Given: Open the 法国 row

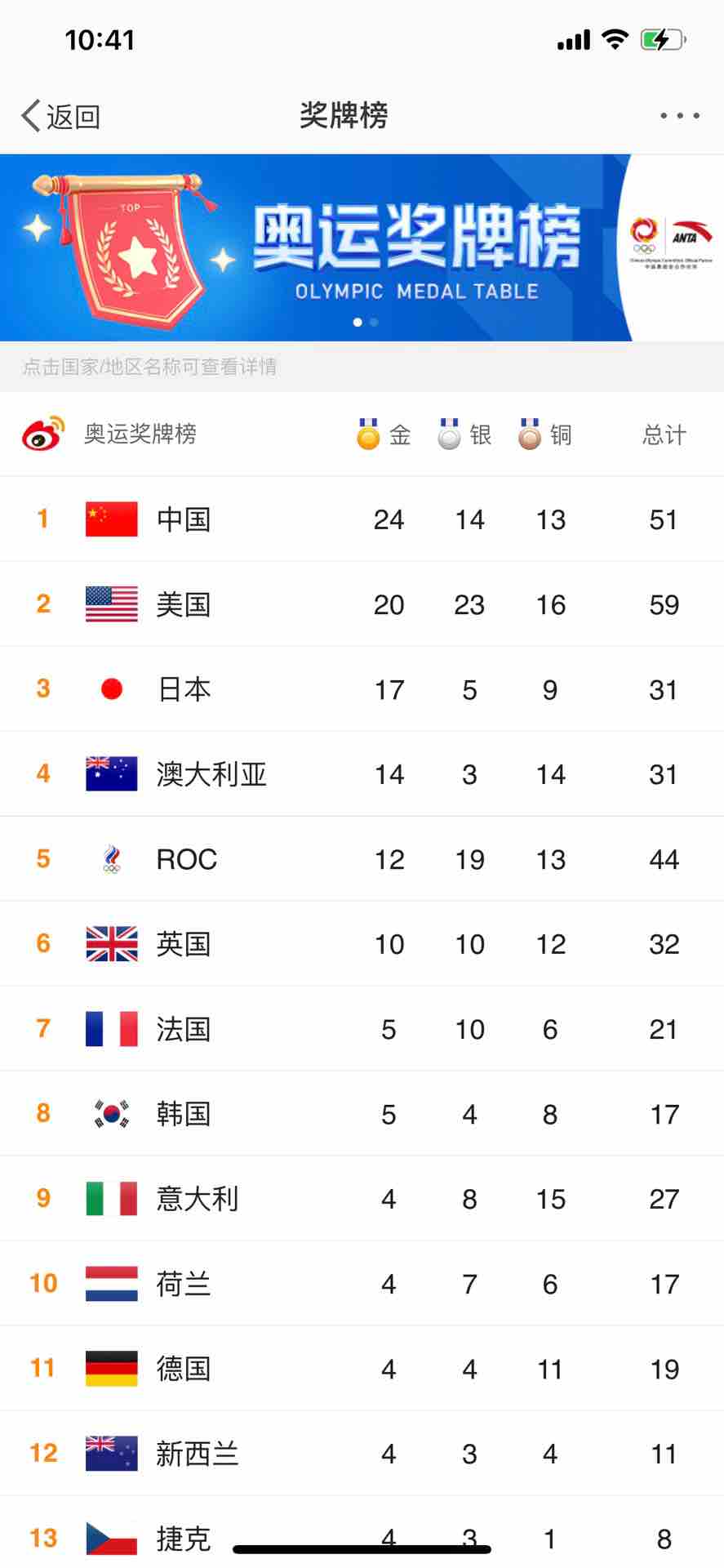Looking at the screenshot, I should pos(362,1029).
